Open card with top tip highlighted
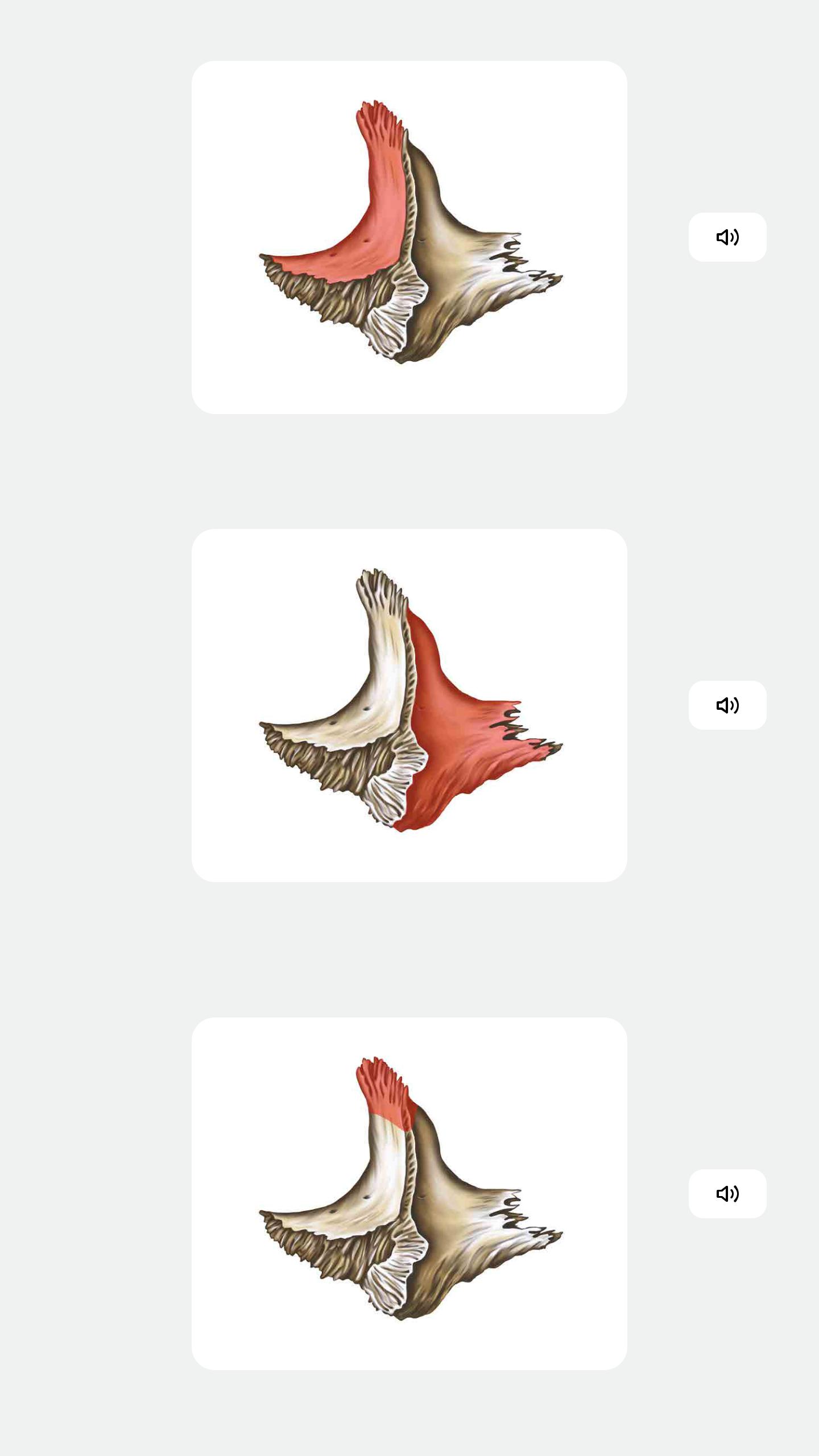The width and height of the screenshot is (819, 1456). 409,1193
